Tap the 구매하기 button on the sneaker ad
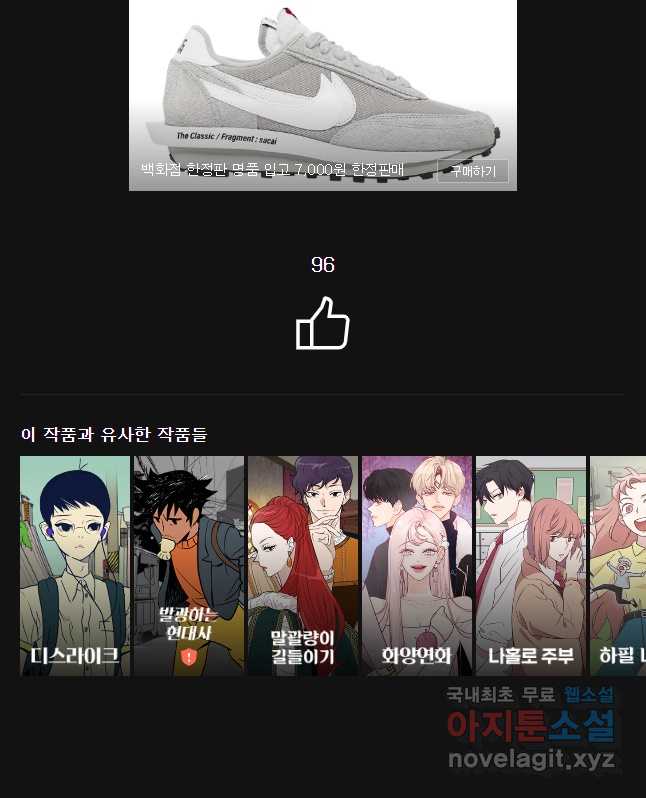This screenshot has height=798, width=646. [473, 171]
